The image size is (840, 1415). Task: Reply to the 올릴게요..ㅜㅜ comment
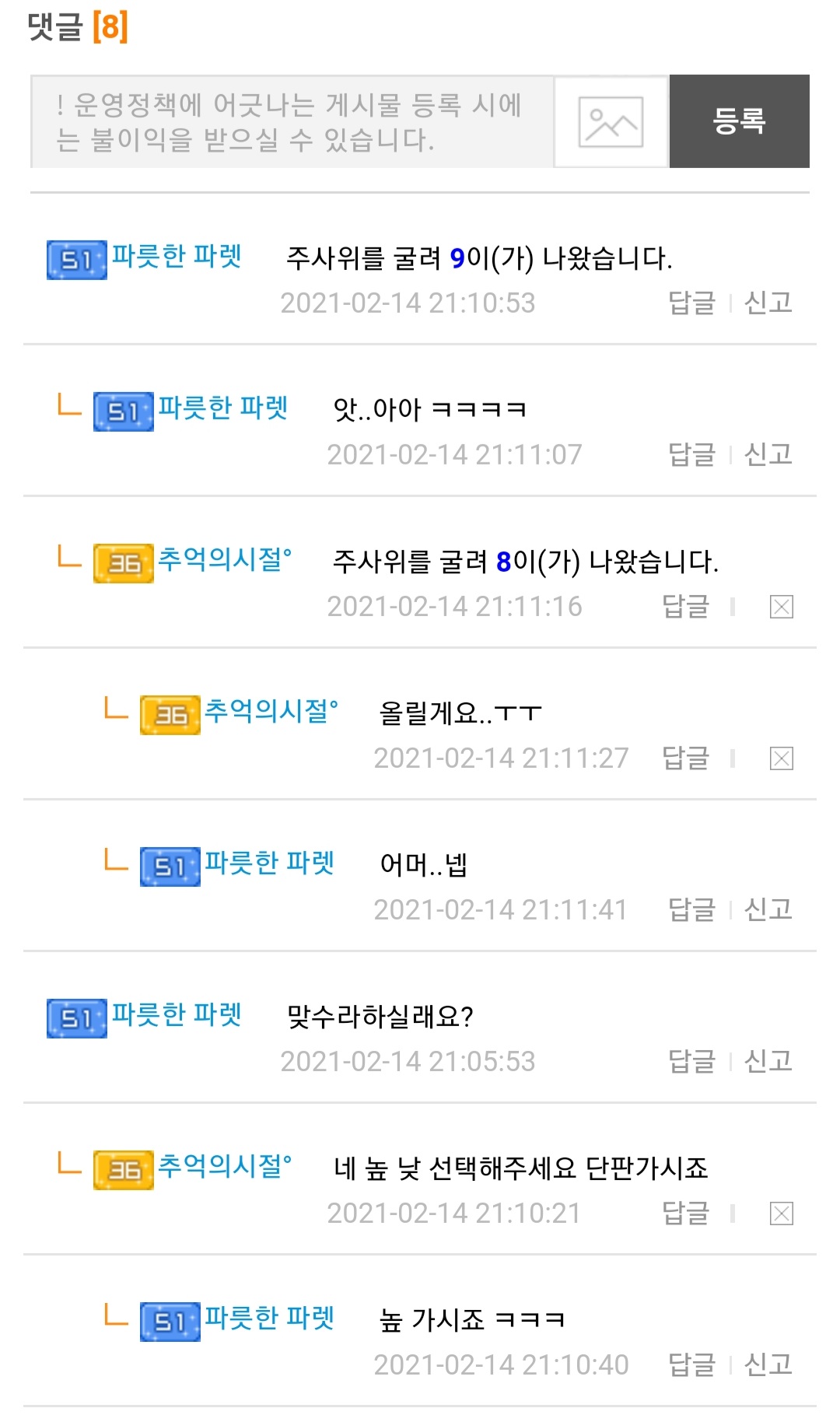pyautogui.click(x=686, y=758)
